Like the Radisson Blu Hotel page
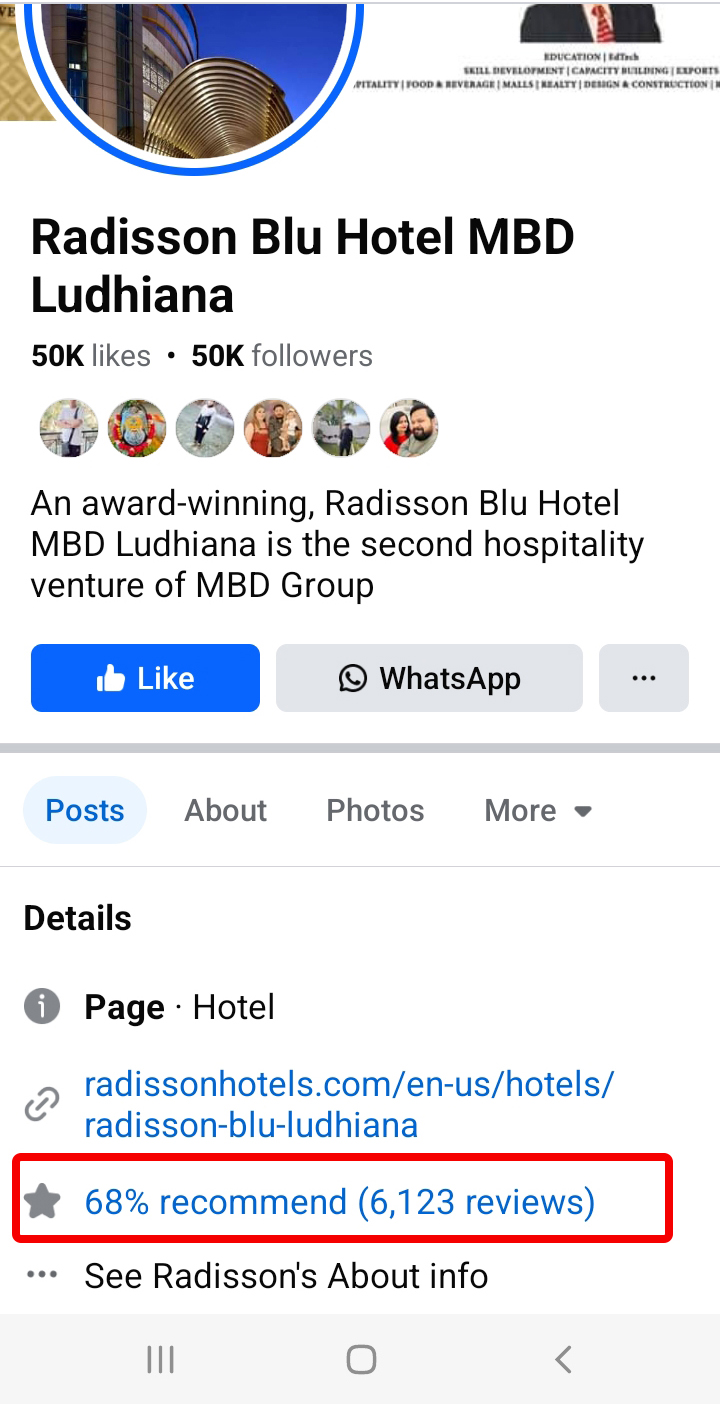720x1404 pixels. click(x=145, y=678)
